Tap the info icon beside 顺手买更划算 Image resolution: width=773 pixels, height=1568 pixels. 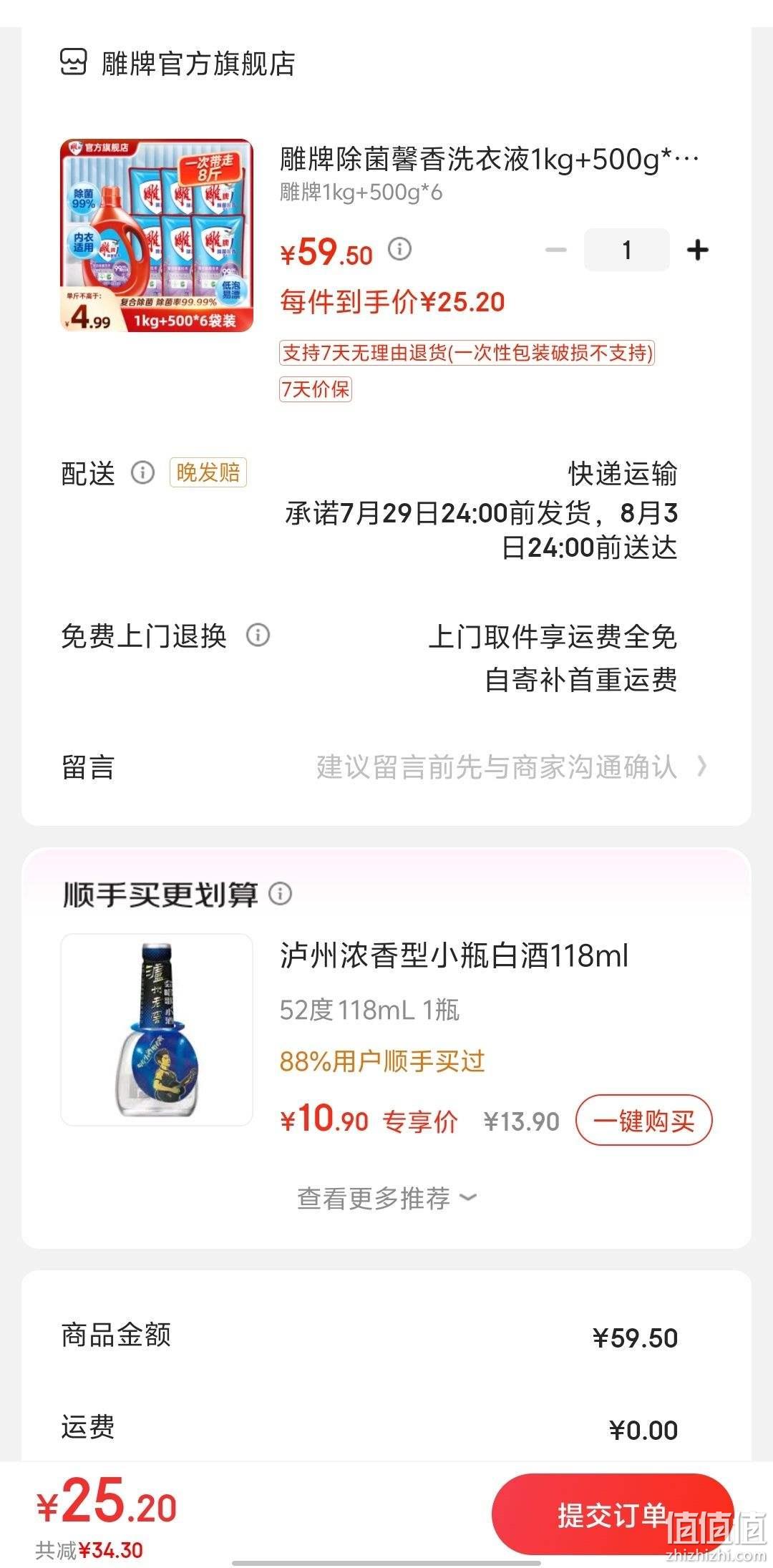click(281, 893)
